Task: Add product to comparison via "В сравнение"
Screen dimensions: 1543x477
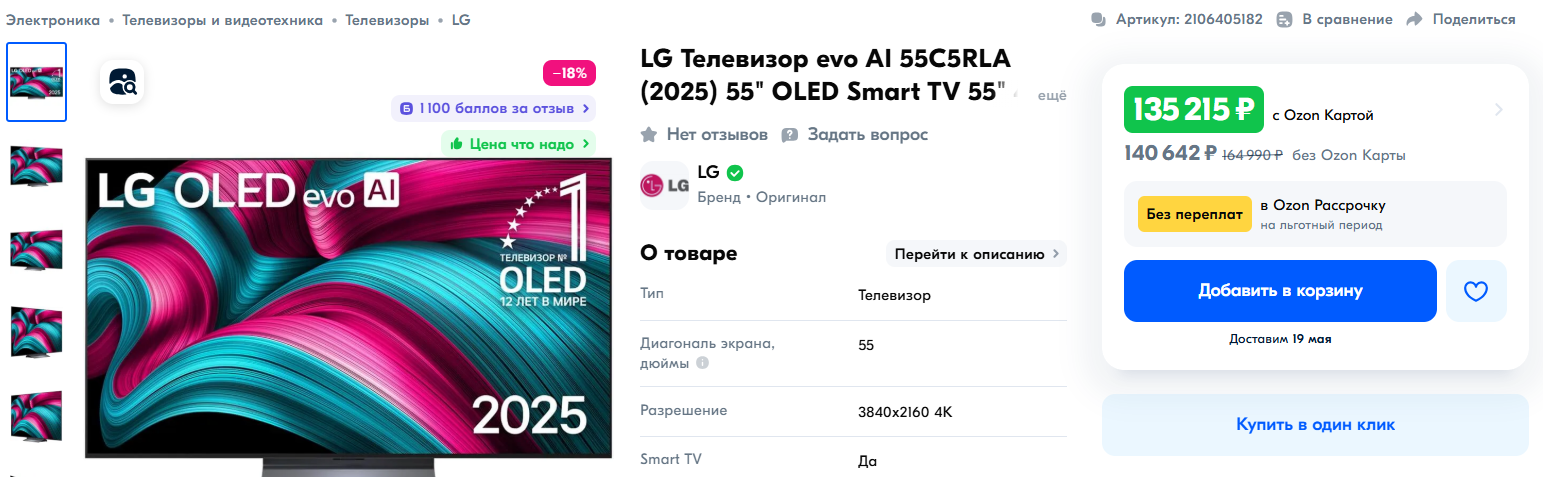Action: [1335, 20]
